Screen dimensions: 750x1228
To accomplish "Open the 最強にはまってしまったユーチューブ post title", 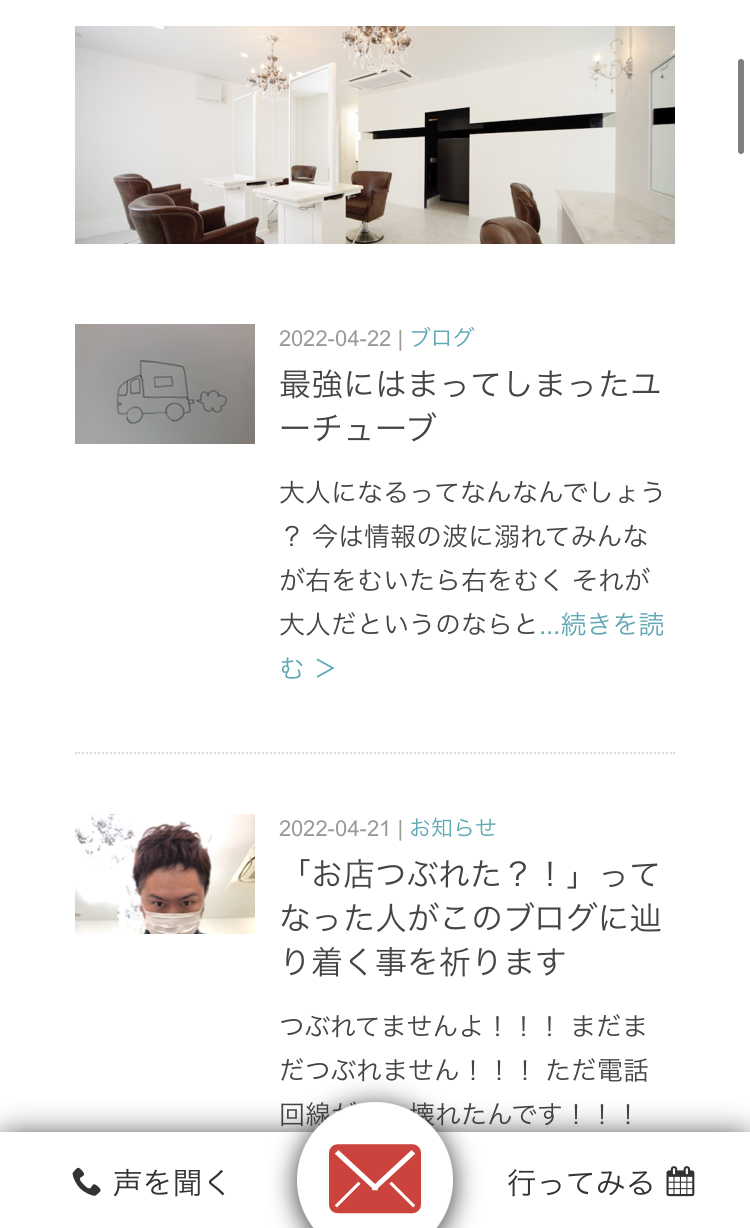I will [x=470, y=406].
